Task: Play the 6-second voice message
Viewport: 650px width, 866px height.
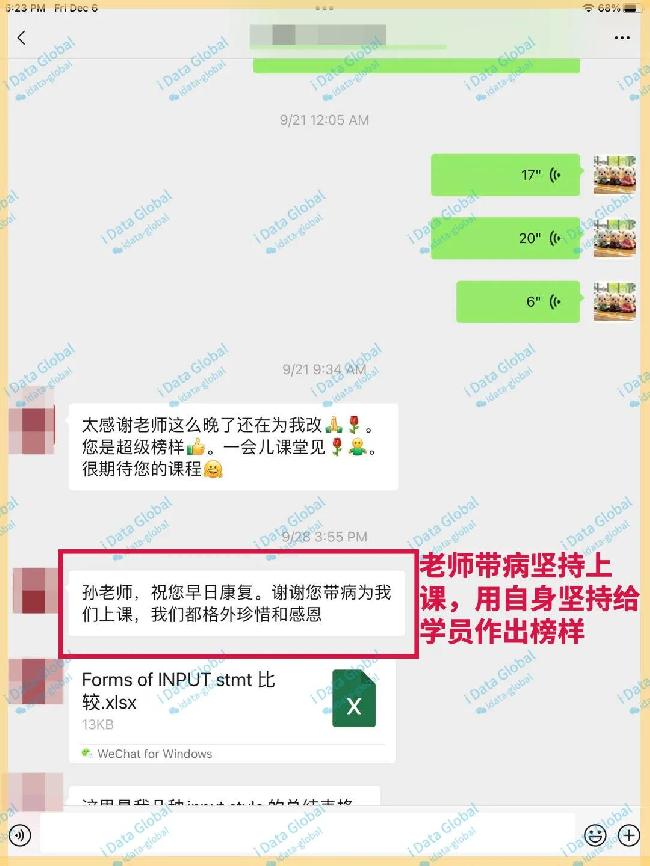Action: tap(520, 301)
